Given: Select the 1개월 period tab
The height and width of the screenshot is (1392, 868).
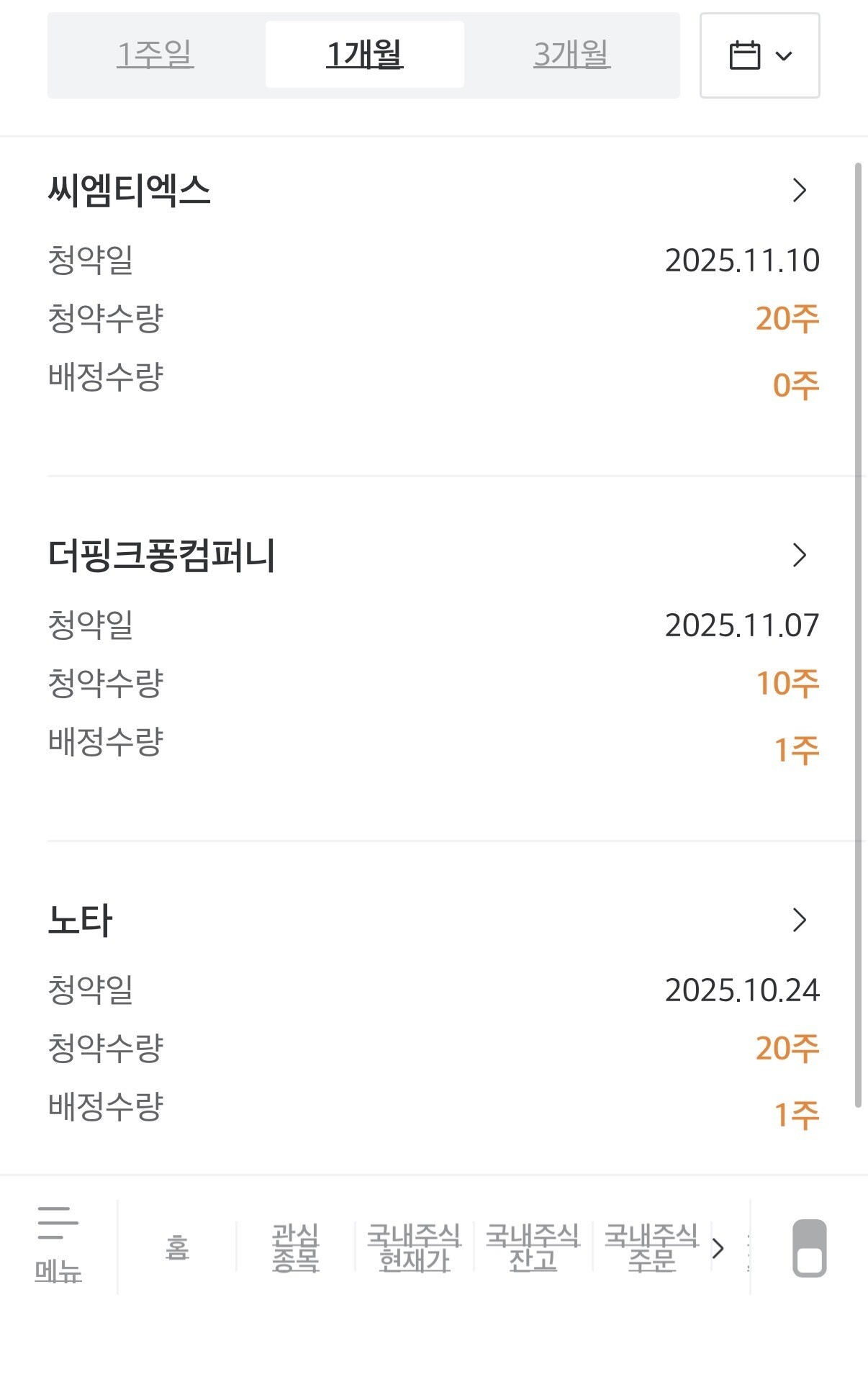Looking at the screenshot, I should [364, 55].
